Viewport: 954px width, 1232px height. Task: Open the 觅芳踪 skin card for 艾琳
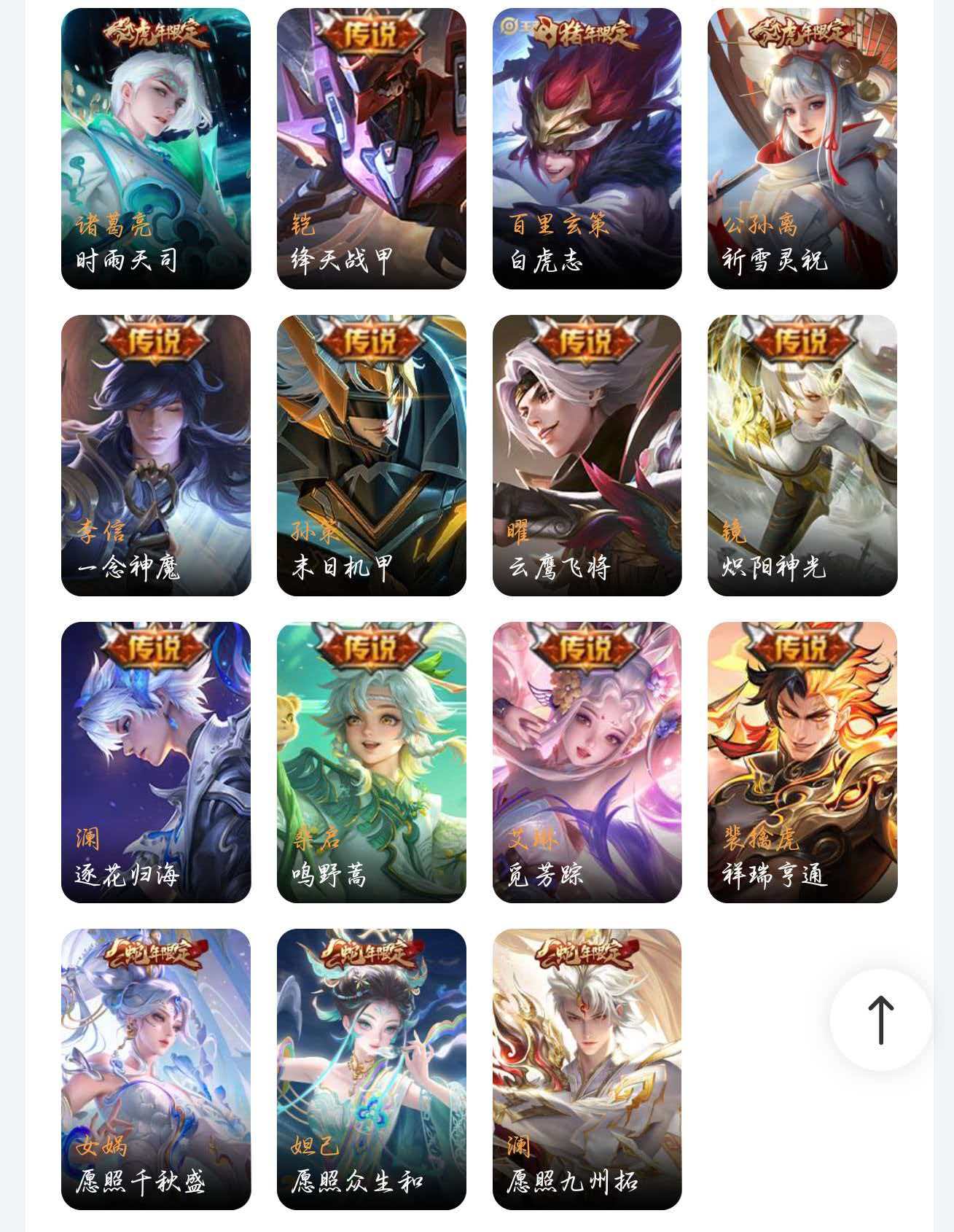tap(587, 762)
